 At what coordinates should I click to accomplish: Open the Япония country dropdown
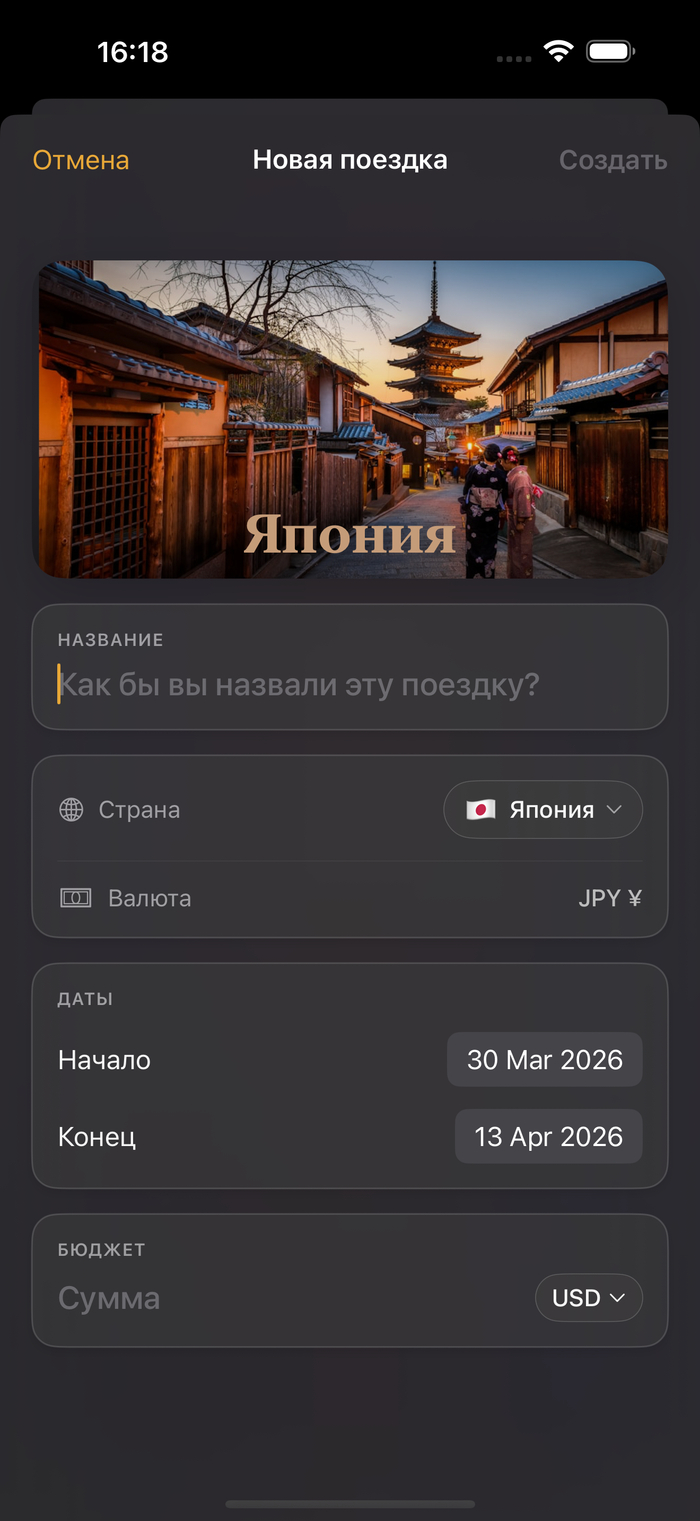point(543,809)
